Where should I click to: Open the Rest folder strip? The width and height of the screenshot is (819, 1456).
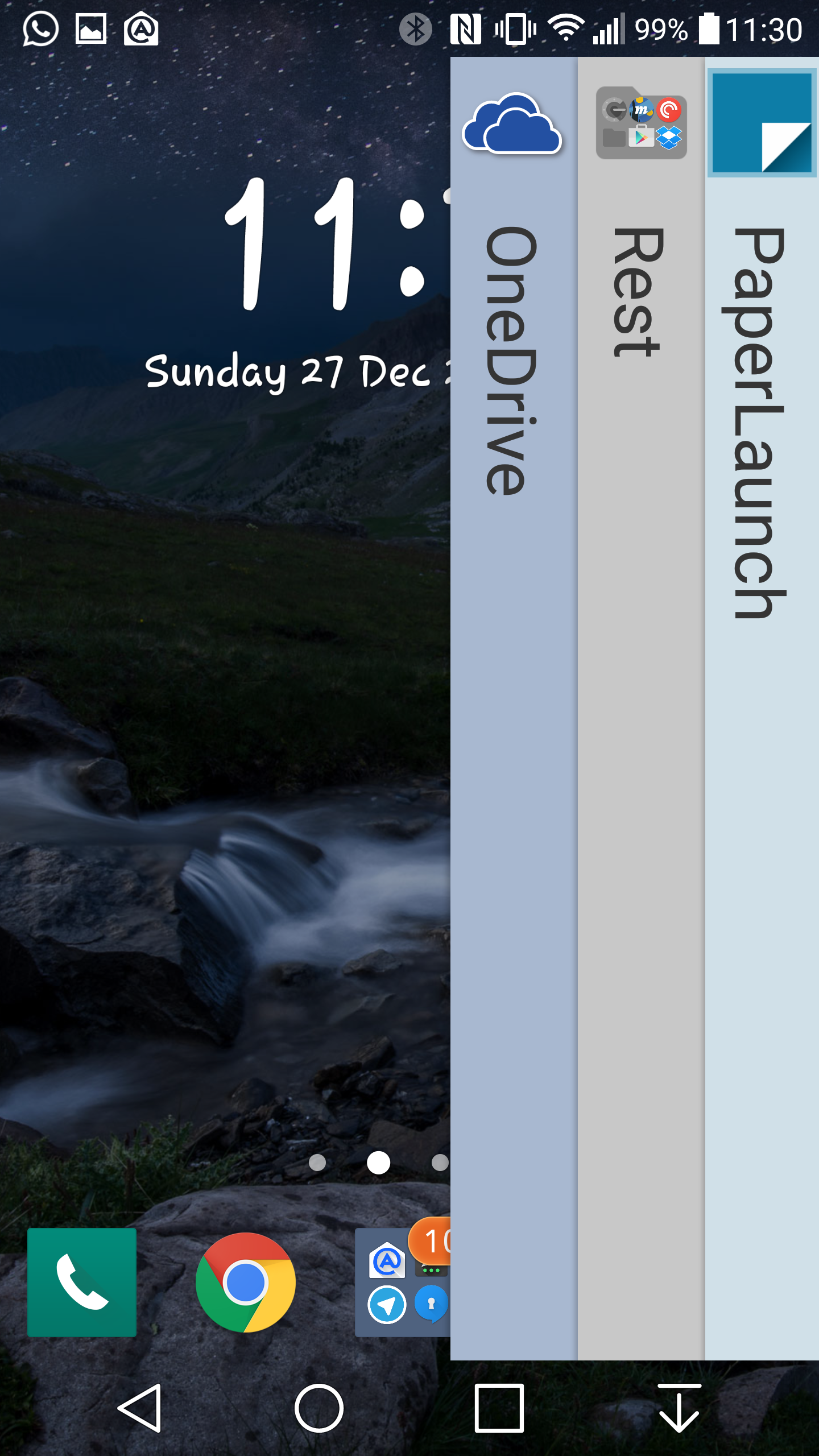click(x=641, y=708)
